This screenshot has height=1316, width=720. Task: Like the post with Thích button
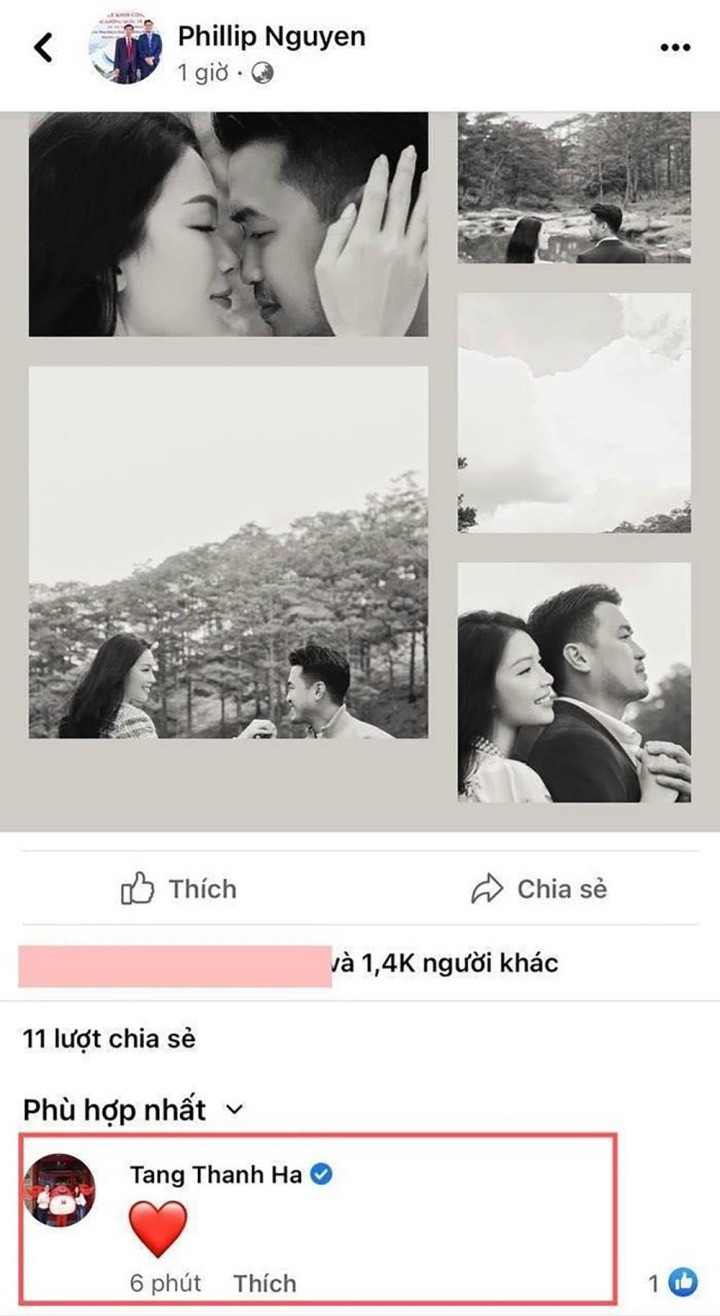(x=180, y=889)
